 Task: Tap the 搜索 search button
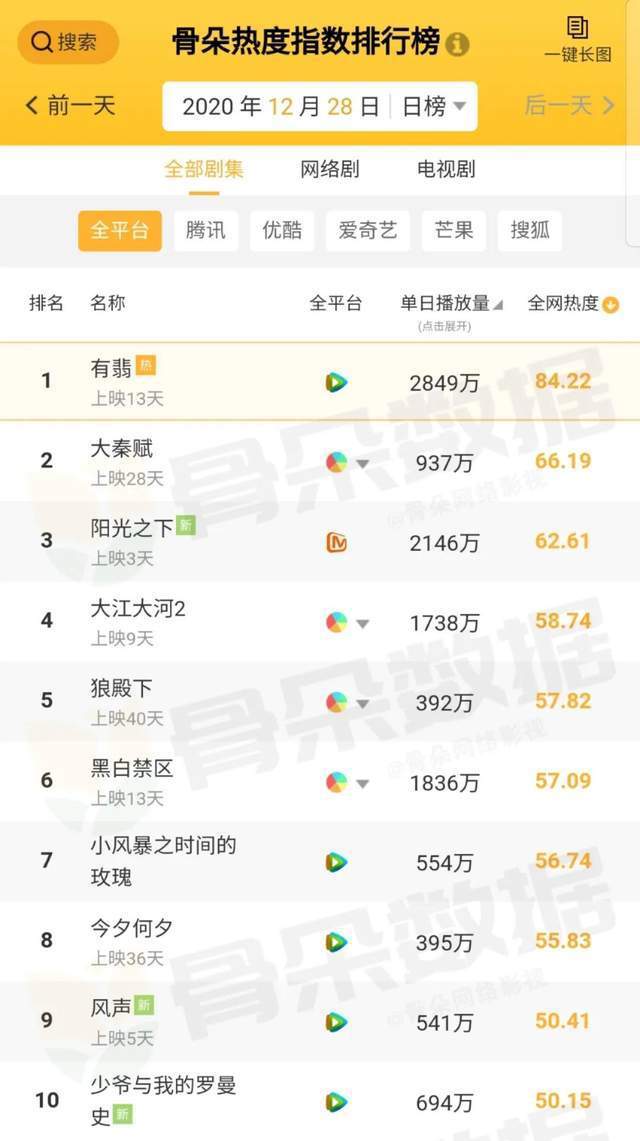point(68,42)
